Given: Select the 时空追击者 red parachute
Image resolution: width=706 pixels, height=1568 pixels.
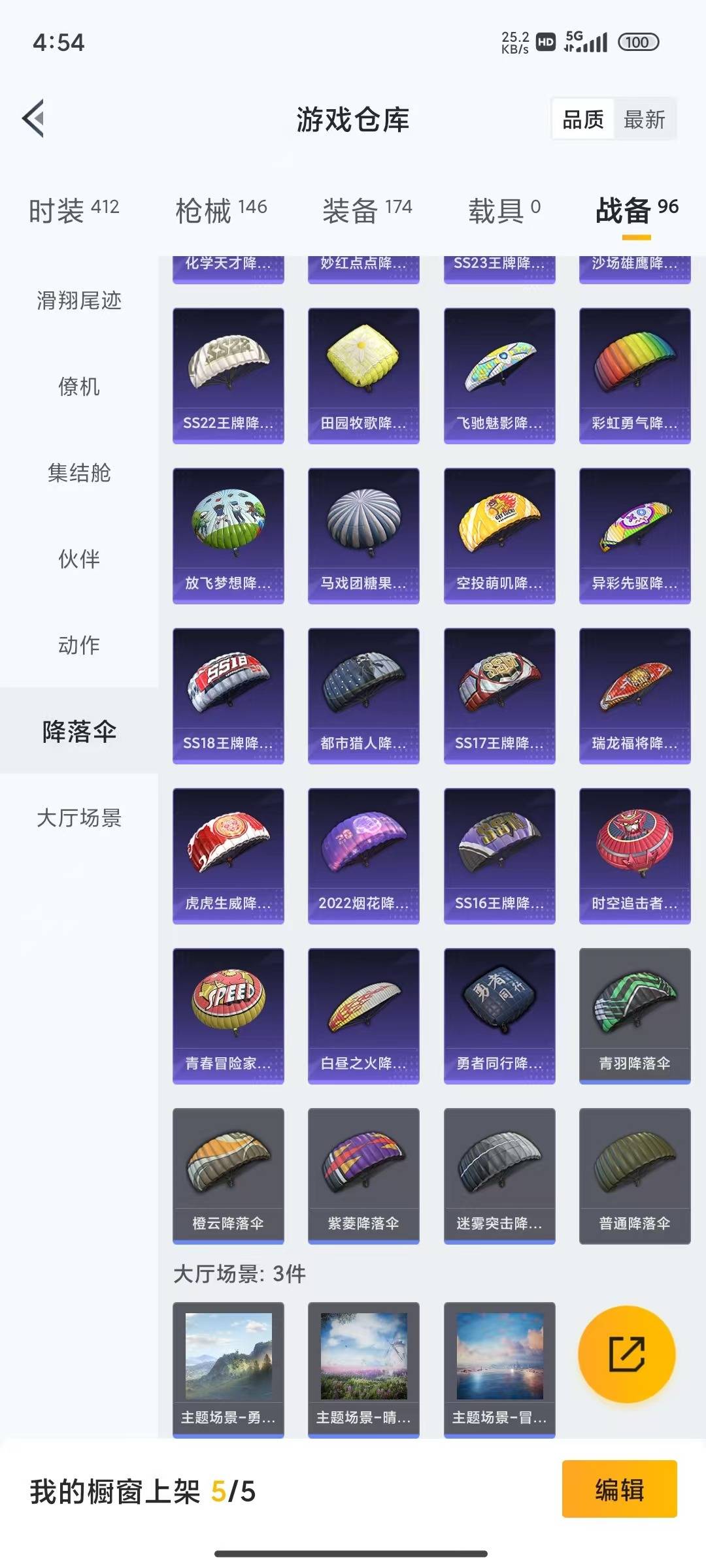Looking at the screenshot, I should point(633,856).
